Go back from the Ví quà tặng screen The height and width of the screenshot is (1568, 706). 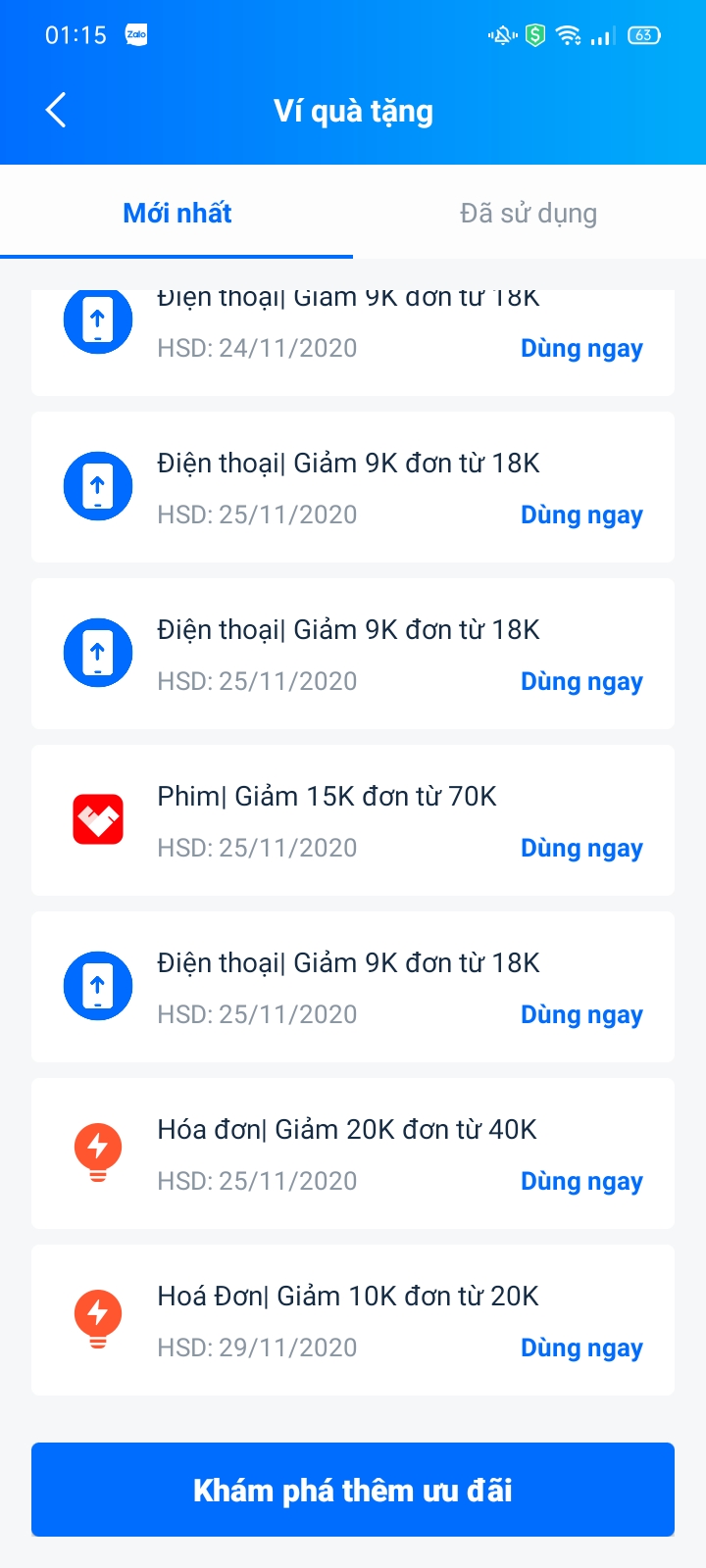[56, 111]
